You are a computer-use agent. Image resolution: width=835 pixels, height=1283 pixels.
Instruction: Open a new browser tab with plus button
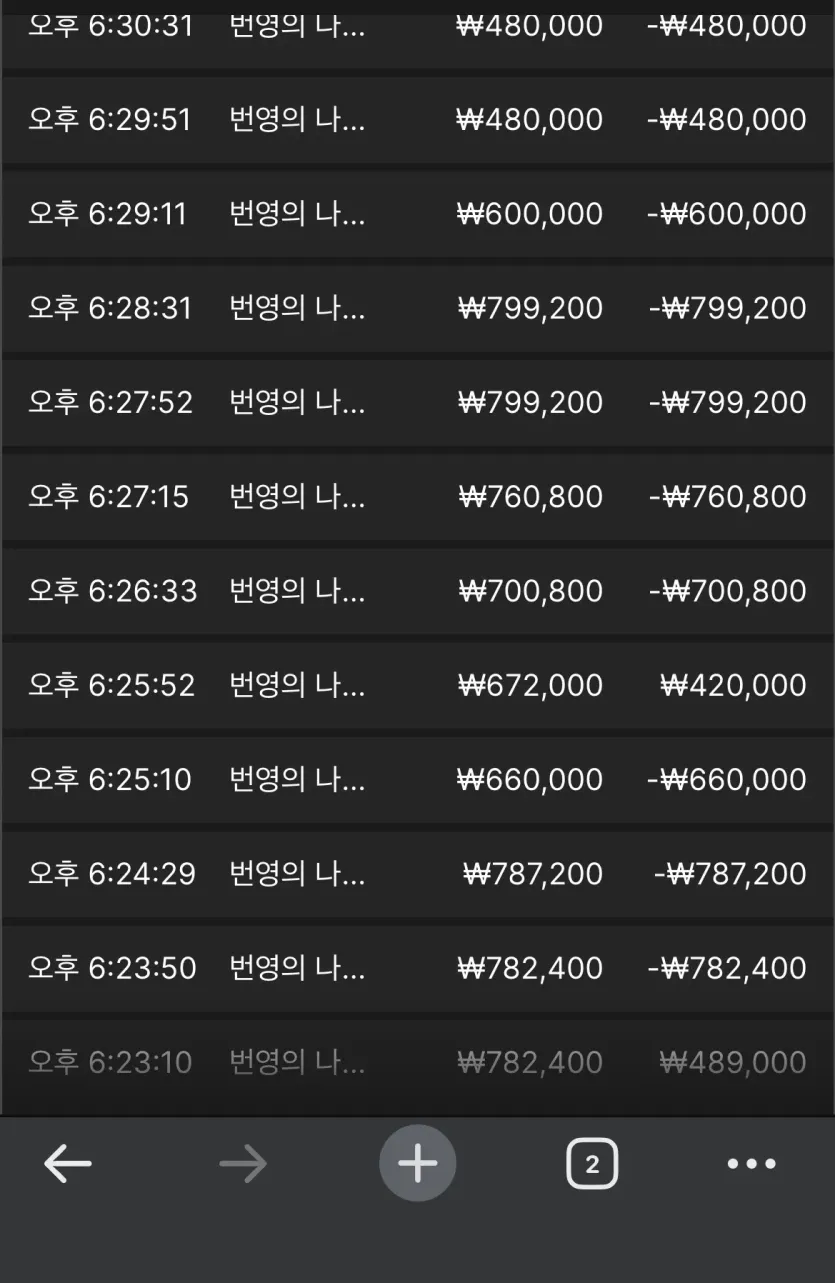tap(417, 1163)
